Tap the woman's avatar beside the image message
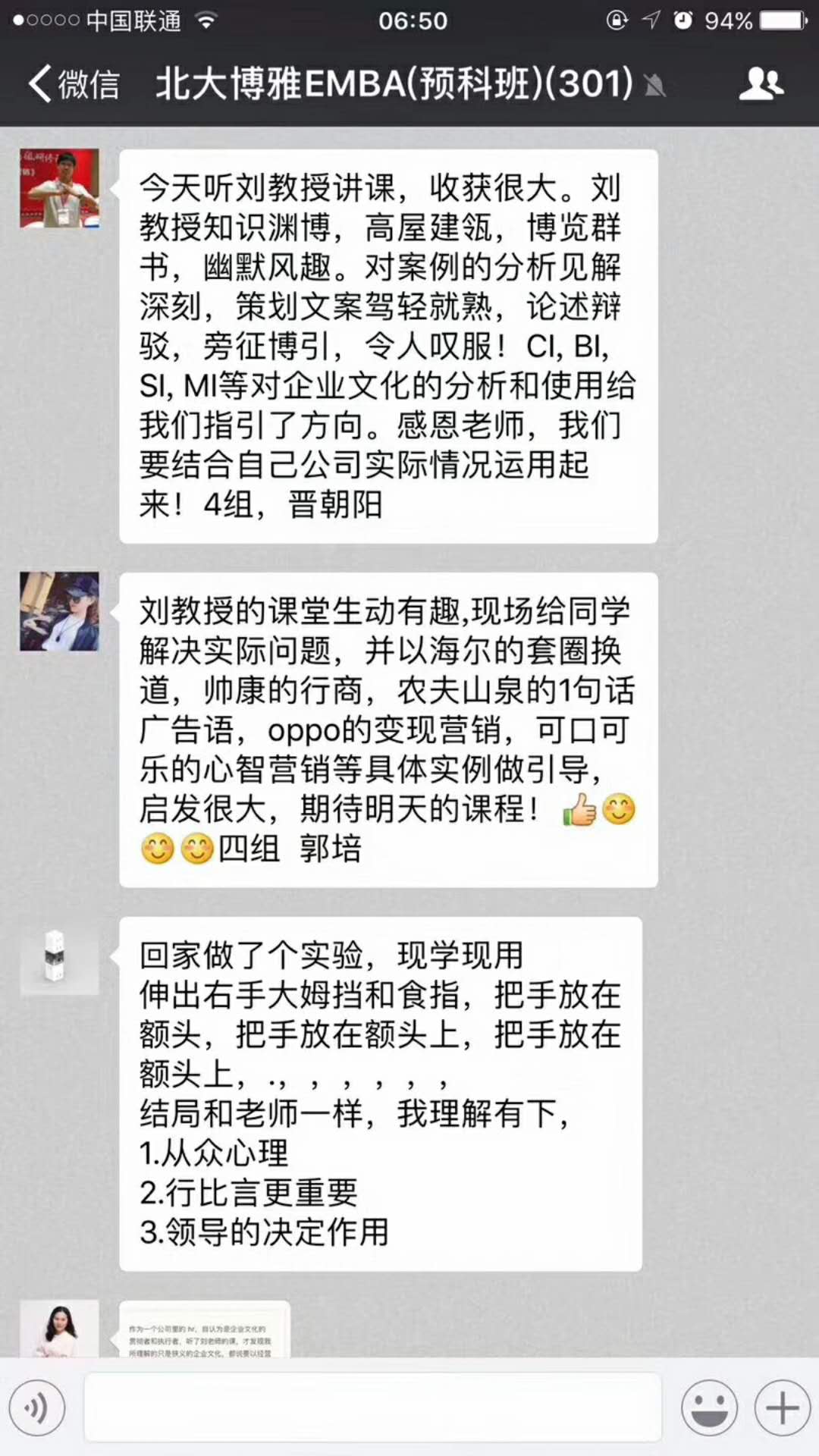Screen dimensions: 819x1456 pyautogui.click(x=59, y=1329)
